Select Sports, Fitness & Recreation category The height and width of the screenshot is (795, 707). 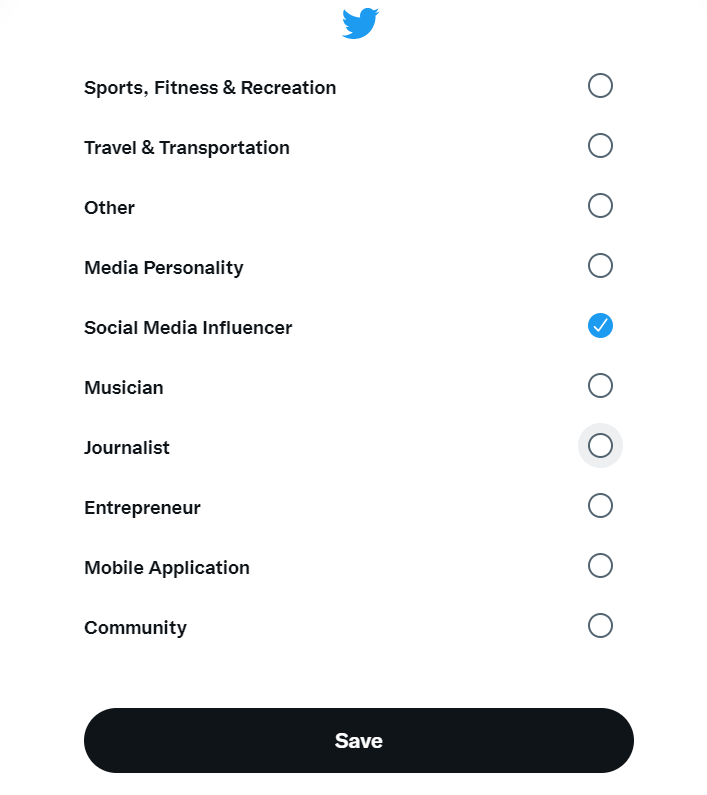tap(600, 86)
